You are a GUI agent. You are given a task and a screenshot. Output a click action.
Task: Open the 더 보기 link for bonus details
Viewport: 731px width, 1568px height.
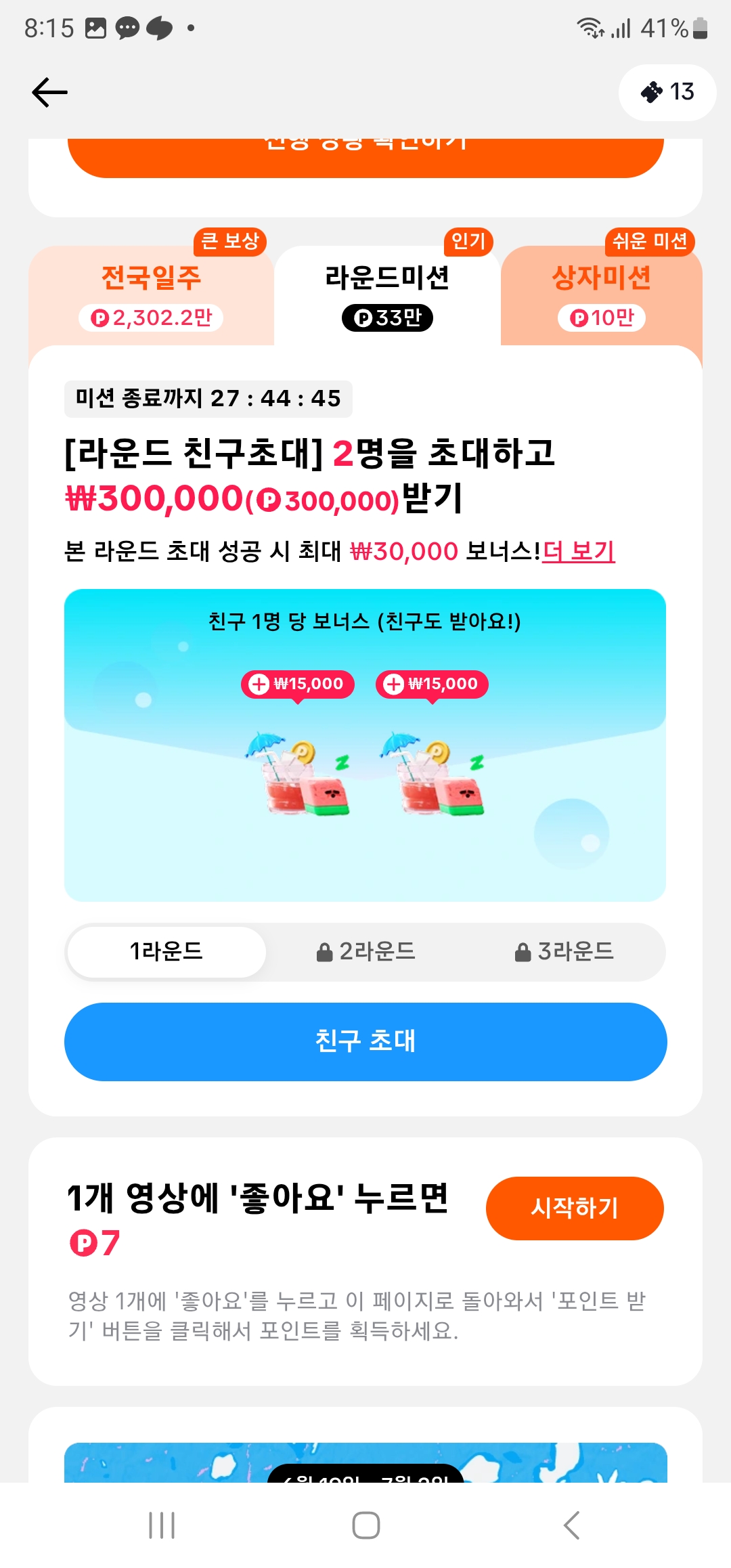click(579, 551)
